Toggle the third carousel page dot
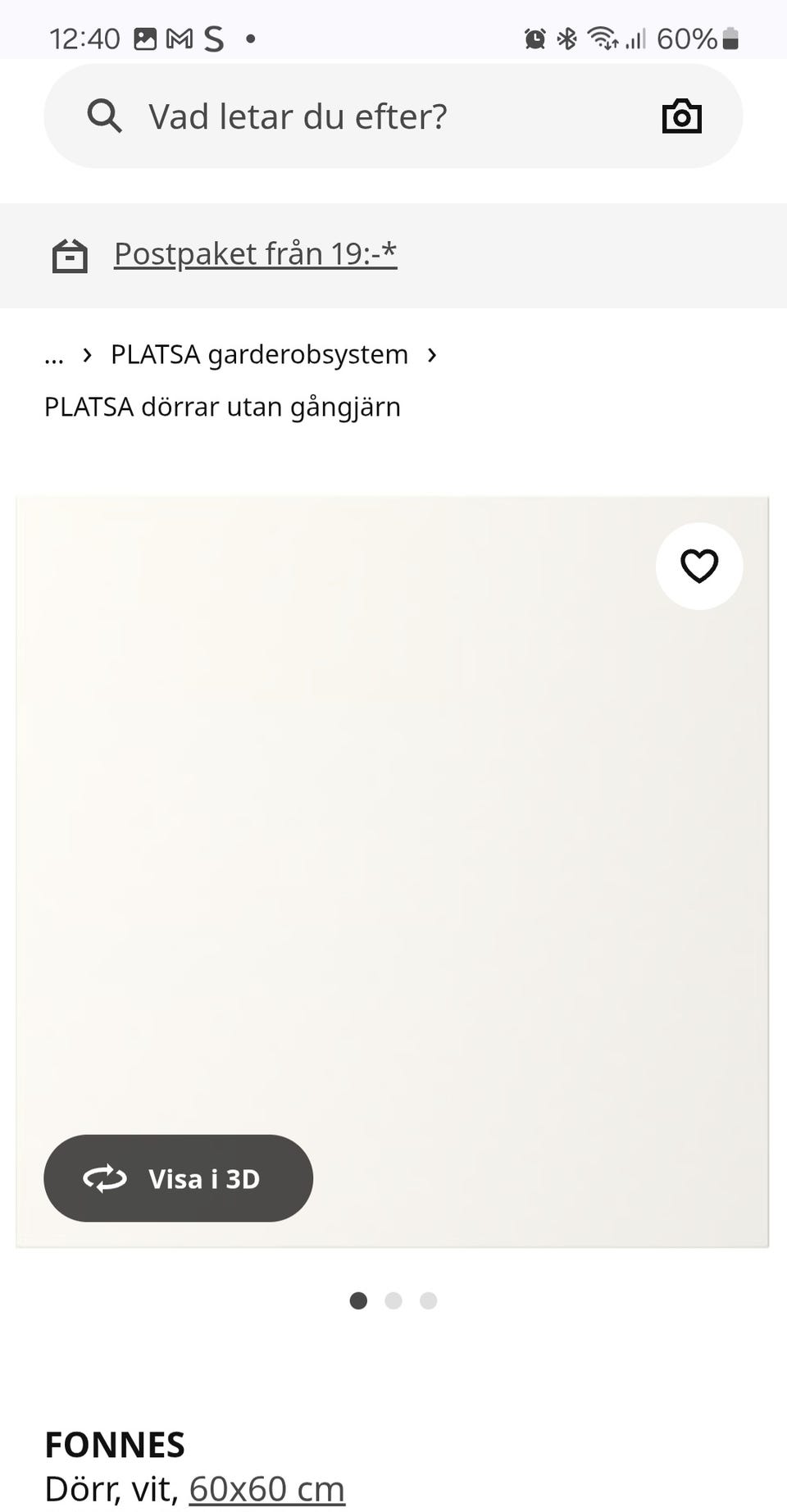Viewport: 787px width, 1512px height. [x=428, y=1300]
